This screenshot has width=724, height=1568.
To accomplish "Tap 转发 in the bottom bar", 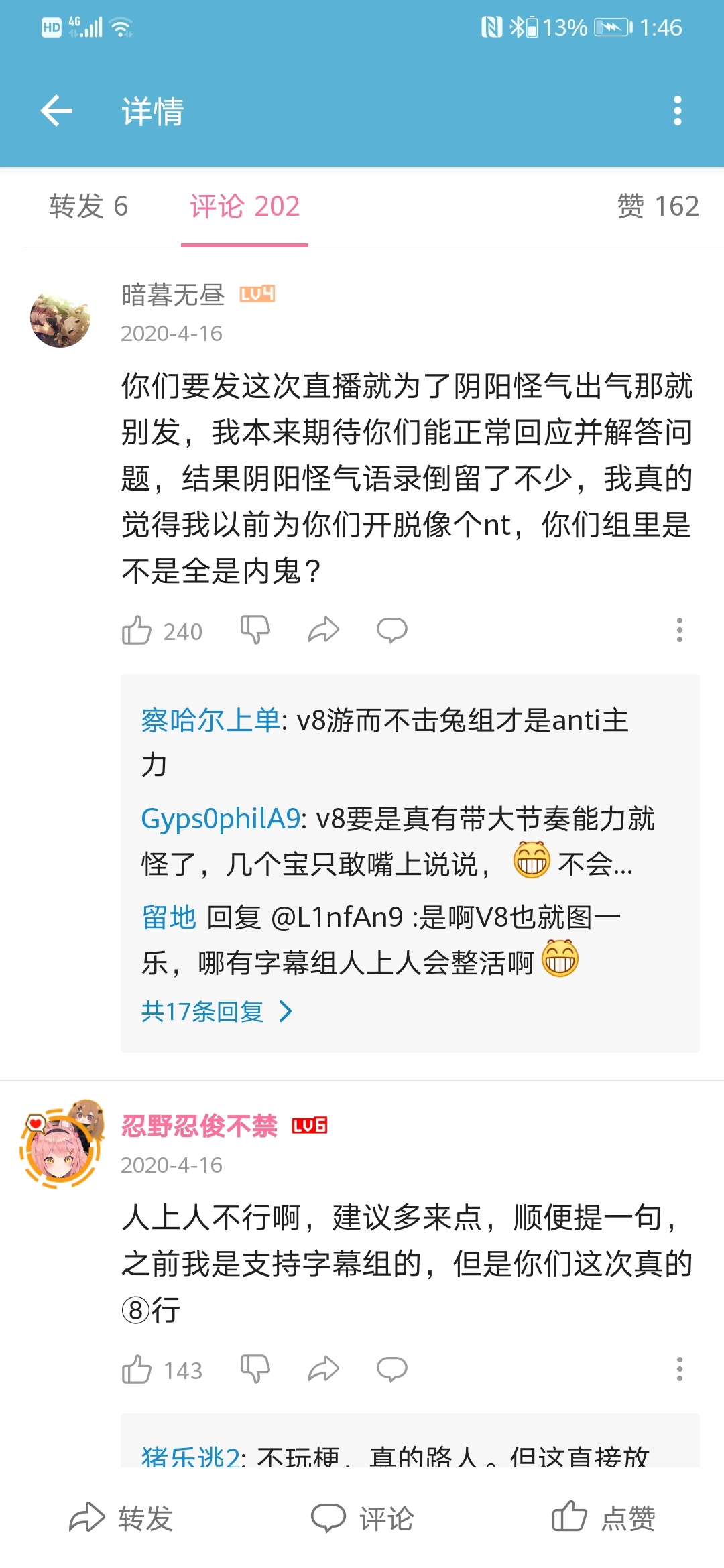I will [121, 1518].
